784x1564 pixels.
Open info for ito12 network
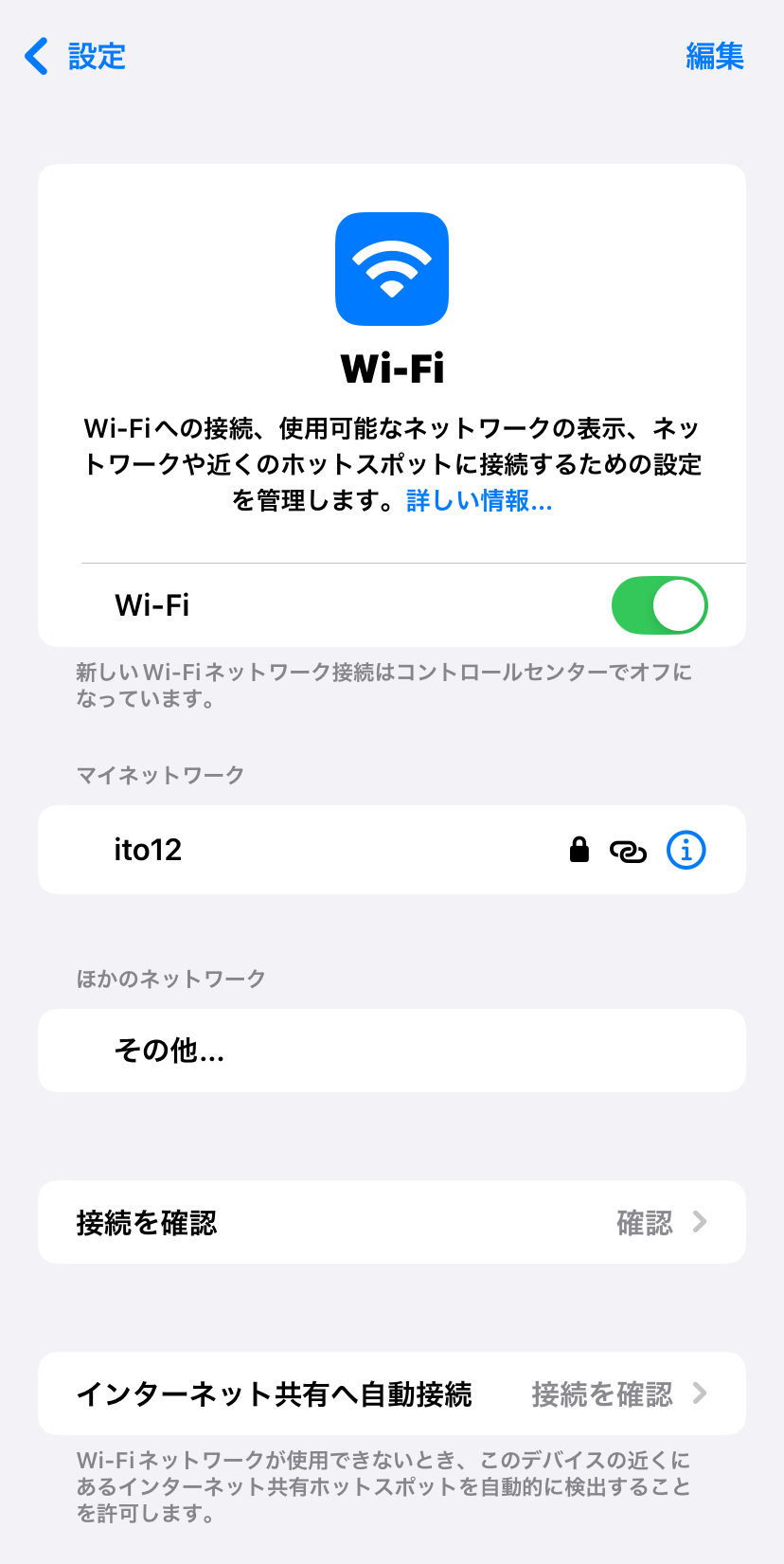coord(686,850)
